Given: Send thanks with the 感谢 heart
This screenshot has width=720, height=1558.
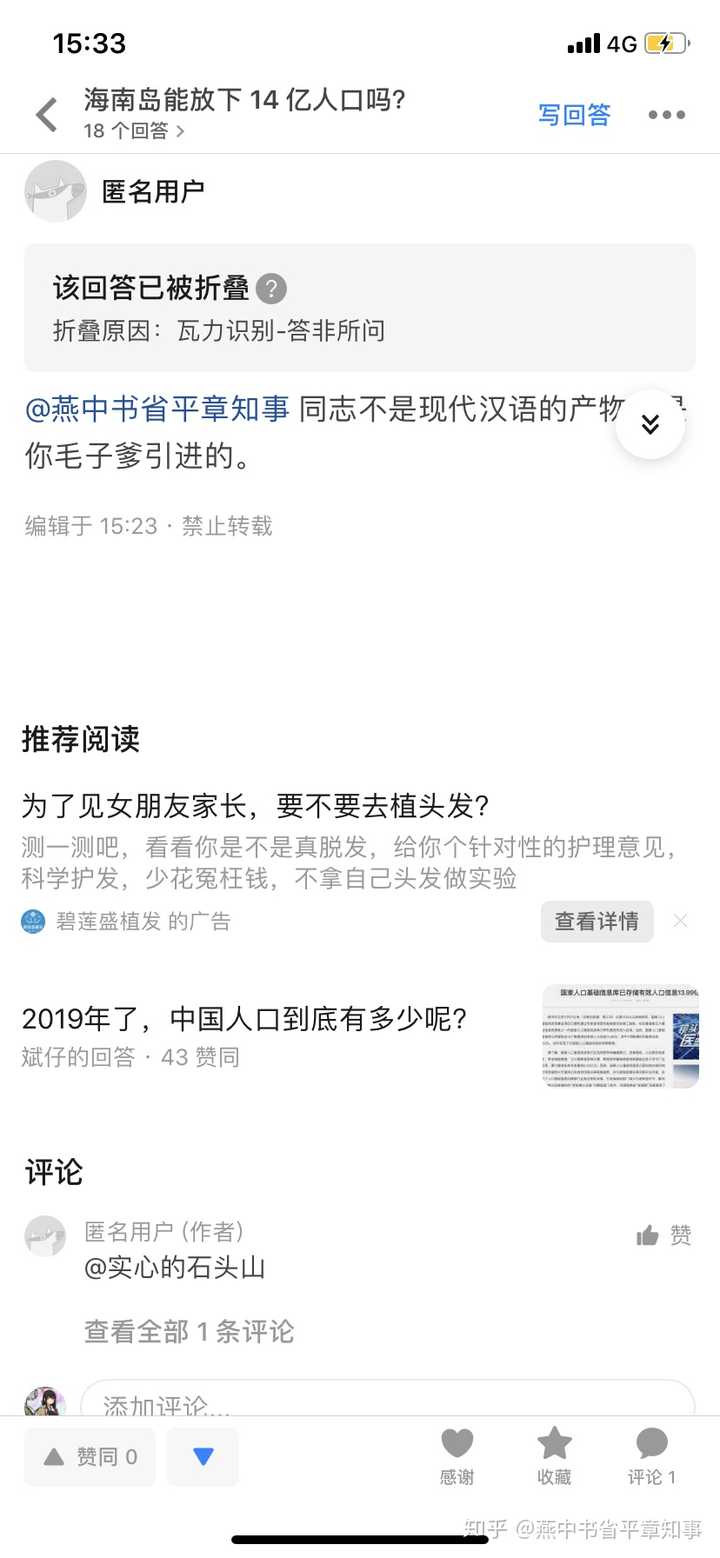Looking at the screenshot, I should click(x=457, y=1456).
